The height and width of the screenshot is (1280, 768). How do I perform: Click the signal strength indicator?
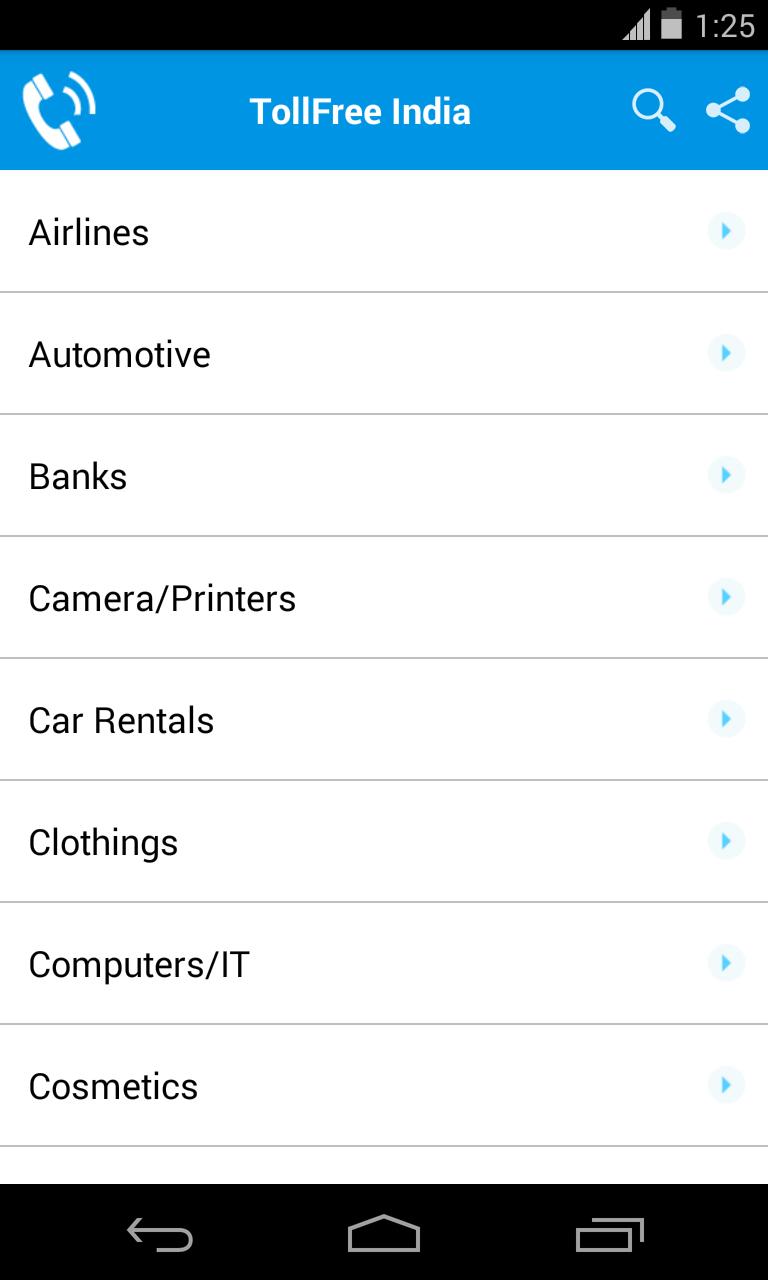(637, 24)
